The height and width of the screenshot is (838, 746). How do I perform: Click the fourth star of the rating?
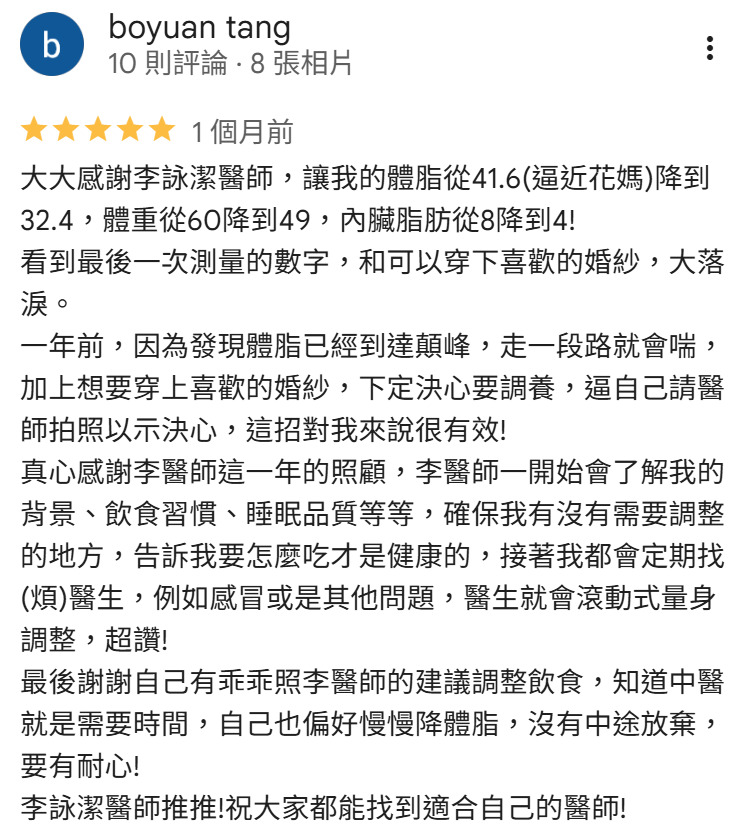click(127, 128)
